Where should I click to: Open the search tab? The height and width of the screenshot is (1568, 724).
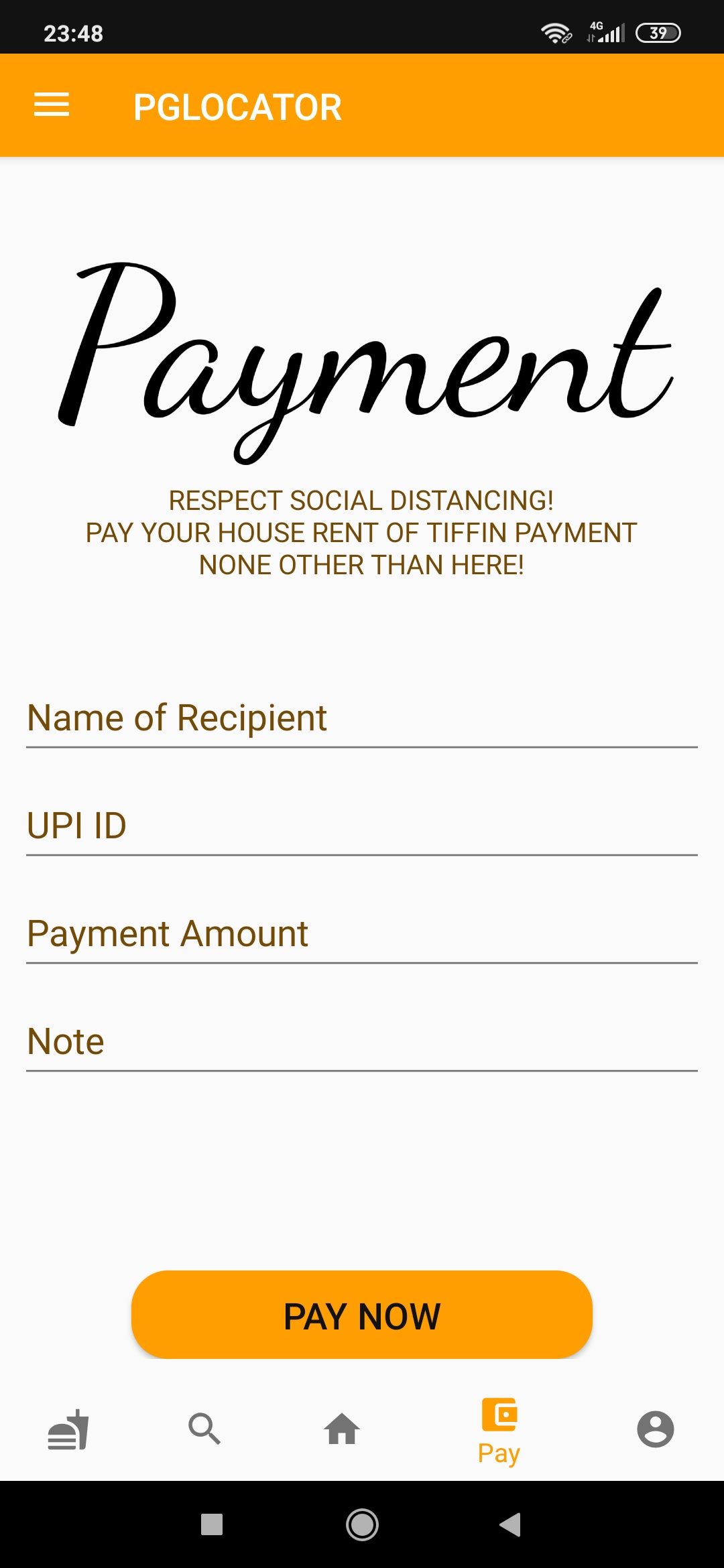click(204, 1429)
